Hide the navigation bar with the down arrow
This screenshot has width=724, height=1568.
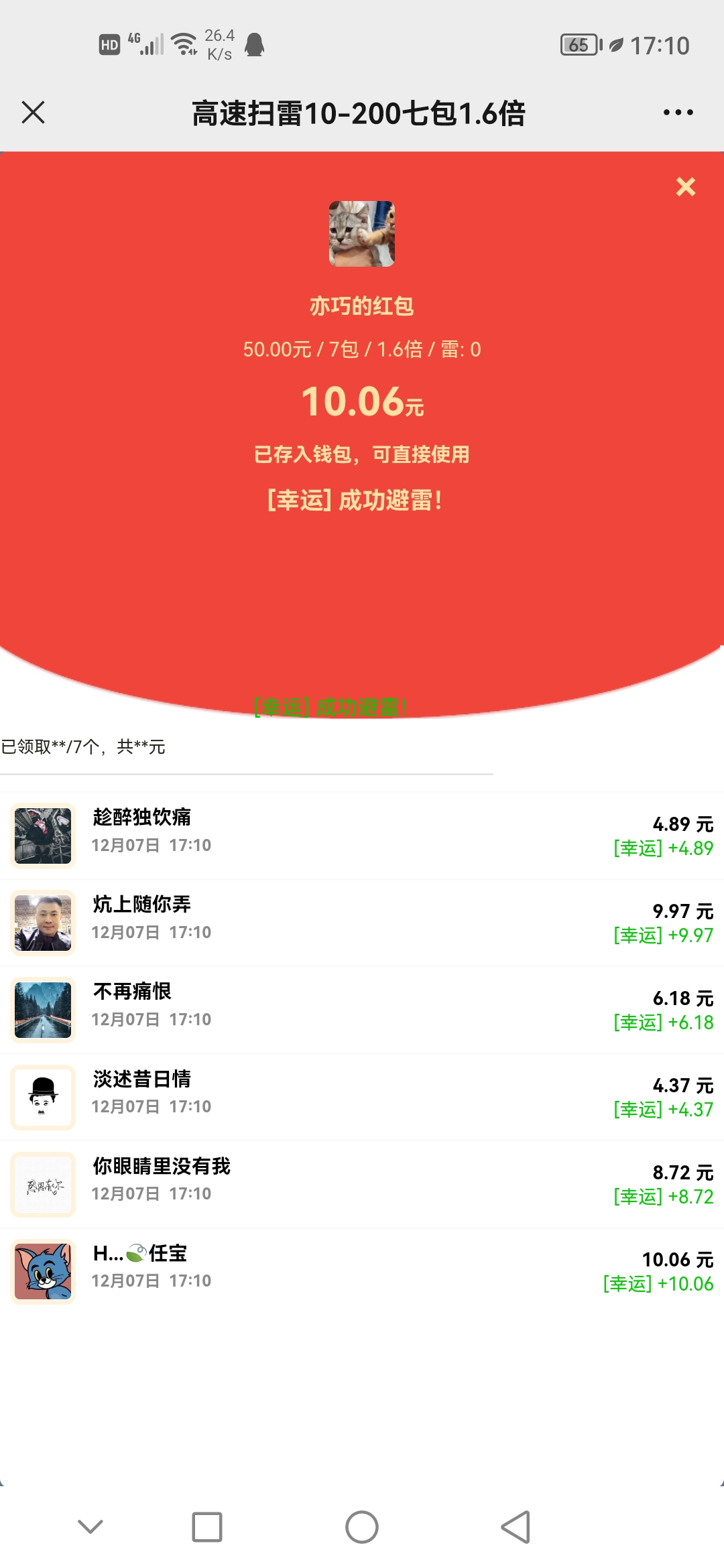[90, 1527]
